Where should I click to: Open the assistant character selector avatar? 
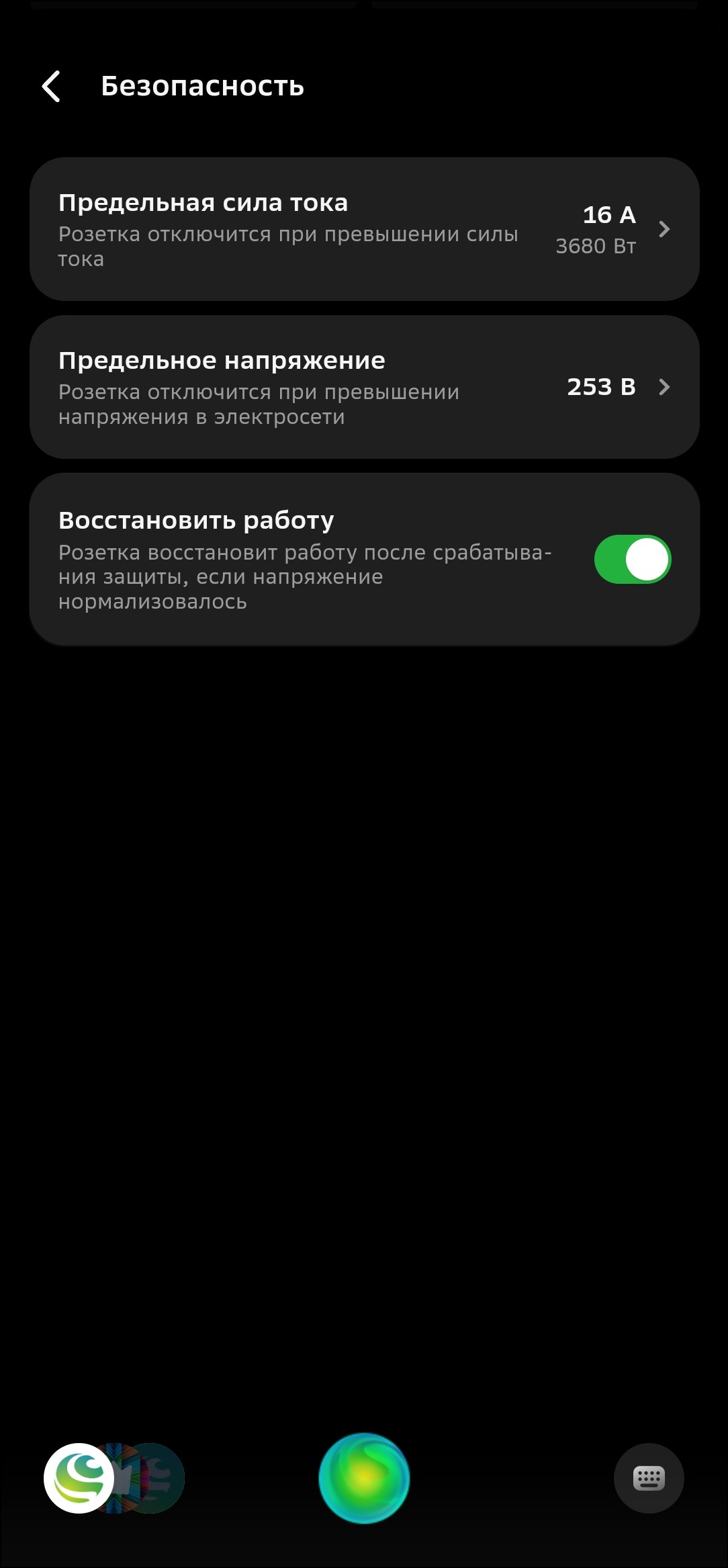click(79, 1478)
